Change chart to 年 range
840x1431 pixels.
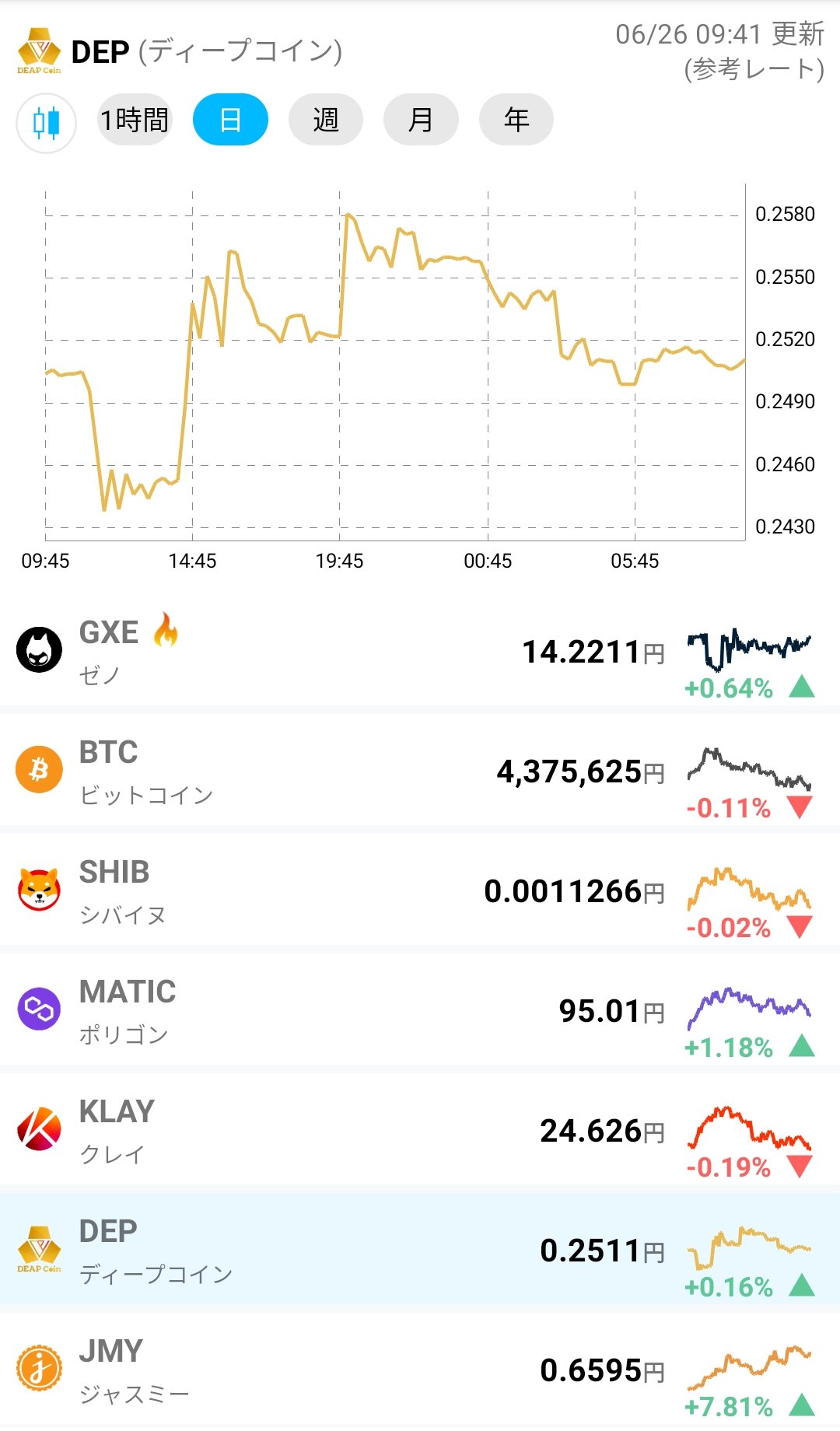click(x=516, y=120)
